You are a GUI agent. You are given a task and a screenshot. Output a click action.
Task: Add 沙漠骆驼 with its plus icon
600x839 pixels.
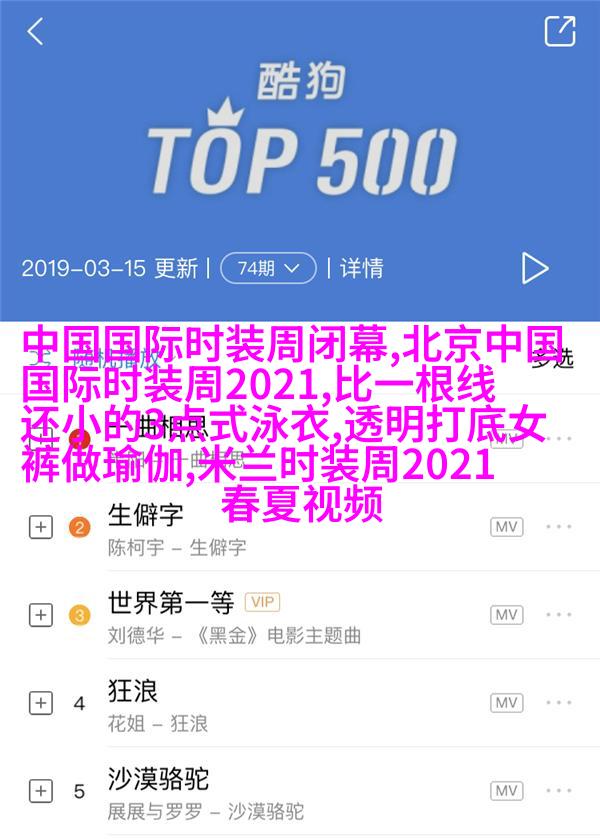click(40, 790)
